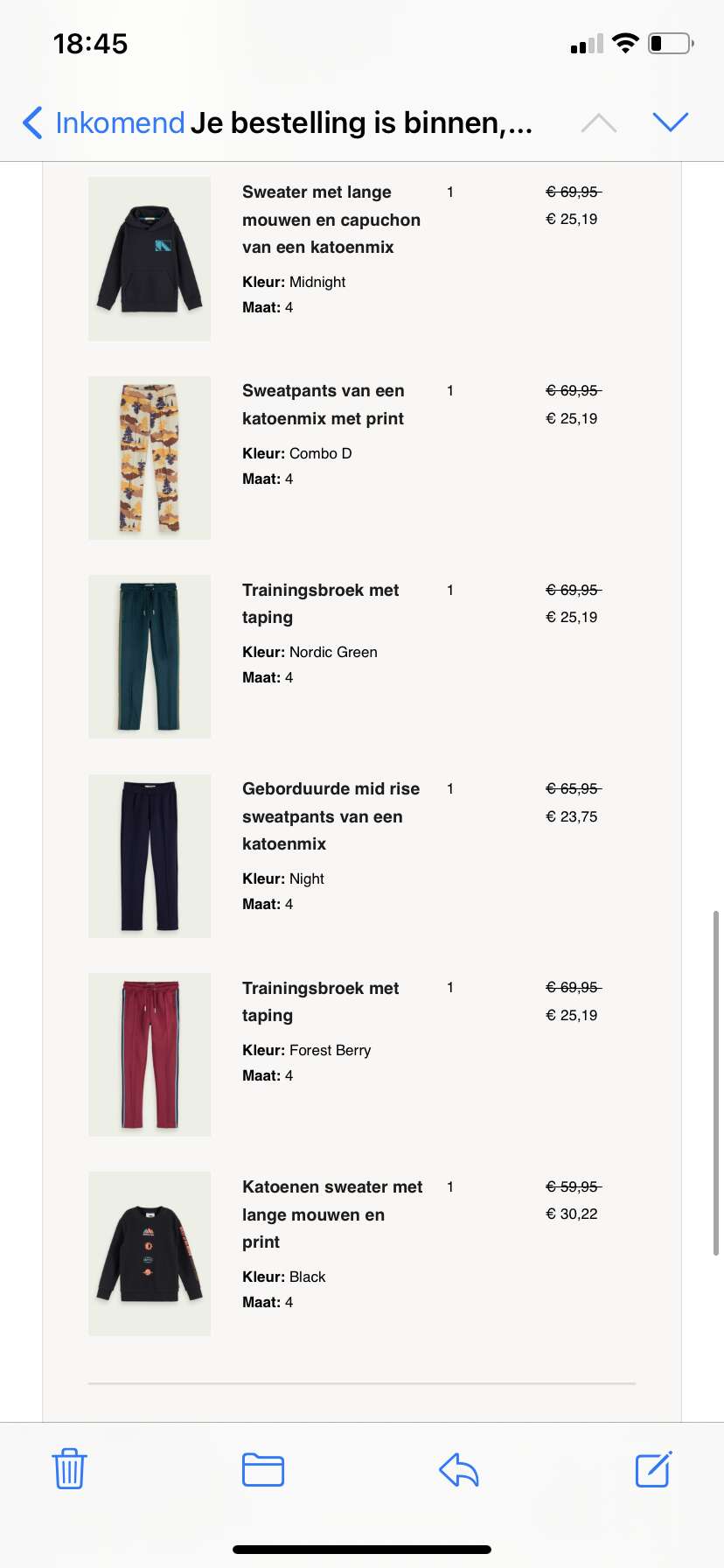Go back to the Inkomend mailbox

coord(103,122)
